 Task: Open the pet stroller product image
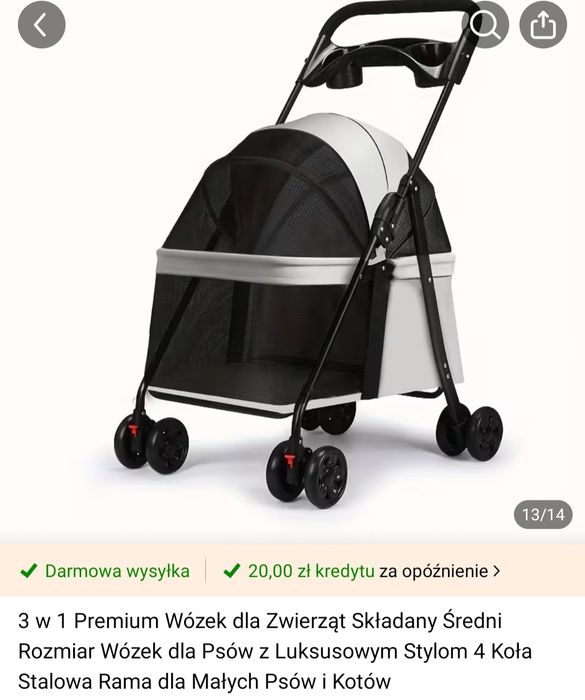point(292,272)
